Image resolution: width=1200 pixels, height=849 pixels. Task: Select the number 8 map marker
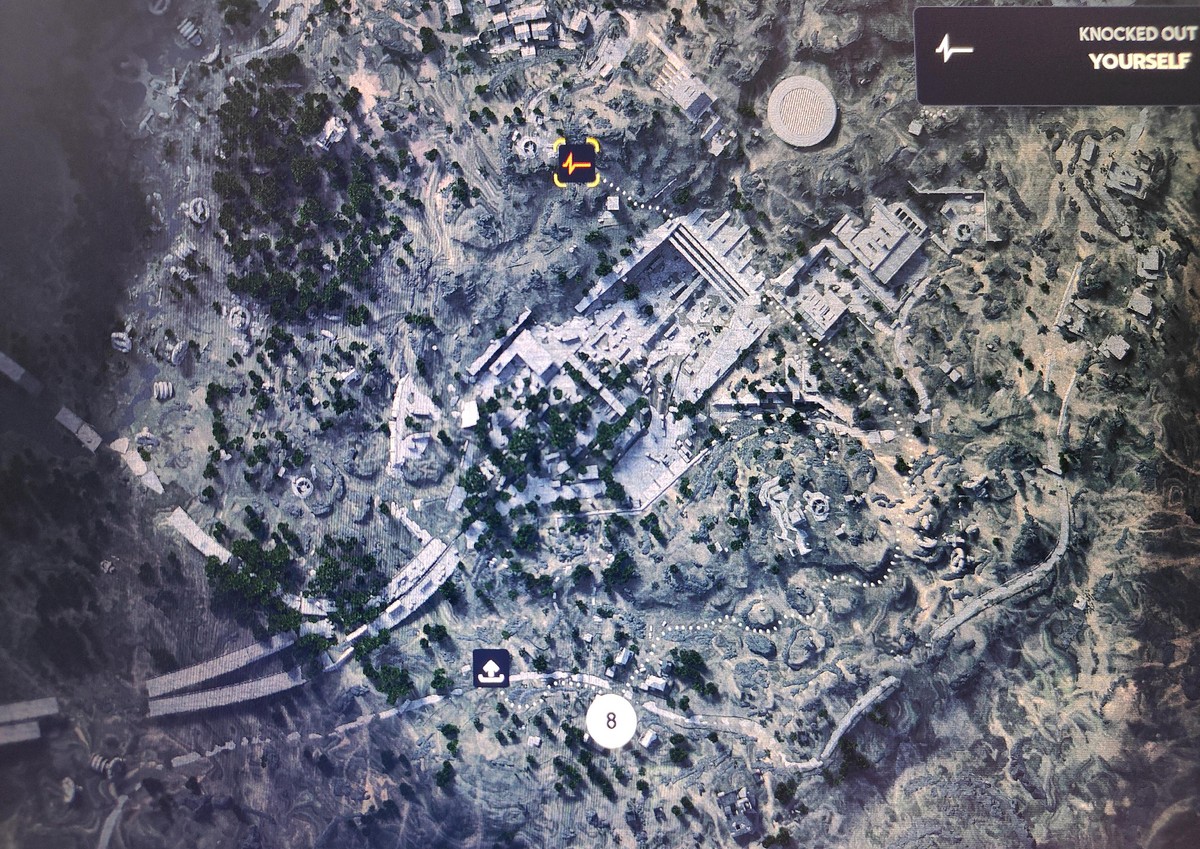[x=611, y=721]
